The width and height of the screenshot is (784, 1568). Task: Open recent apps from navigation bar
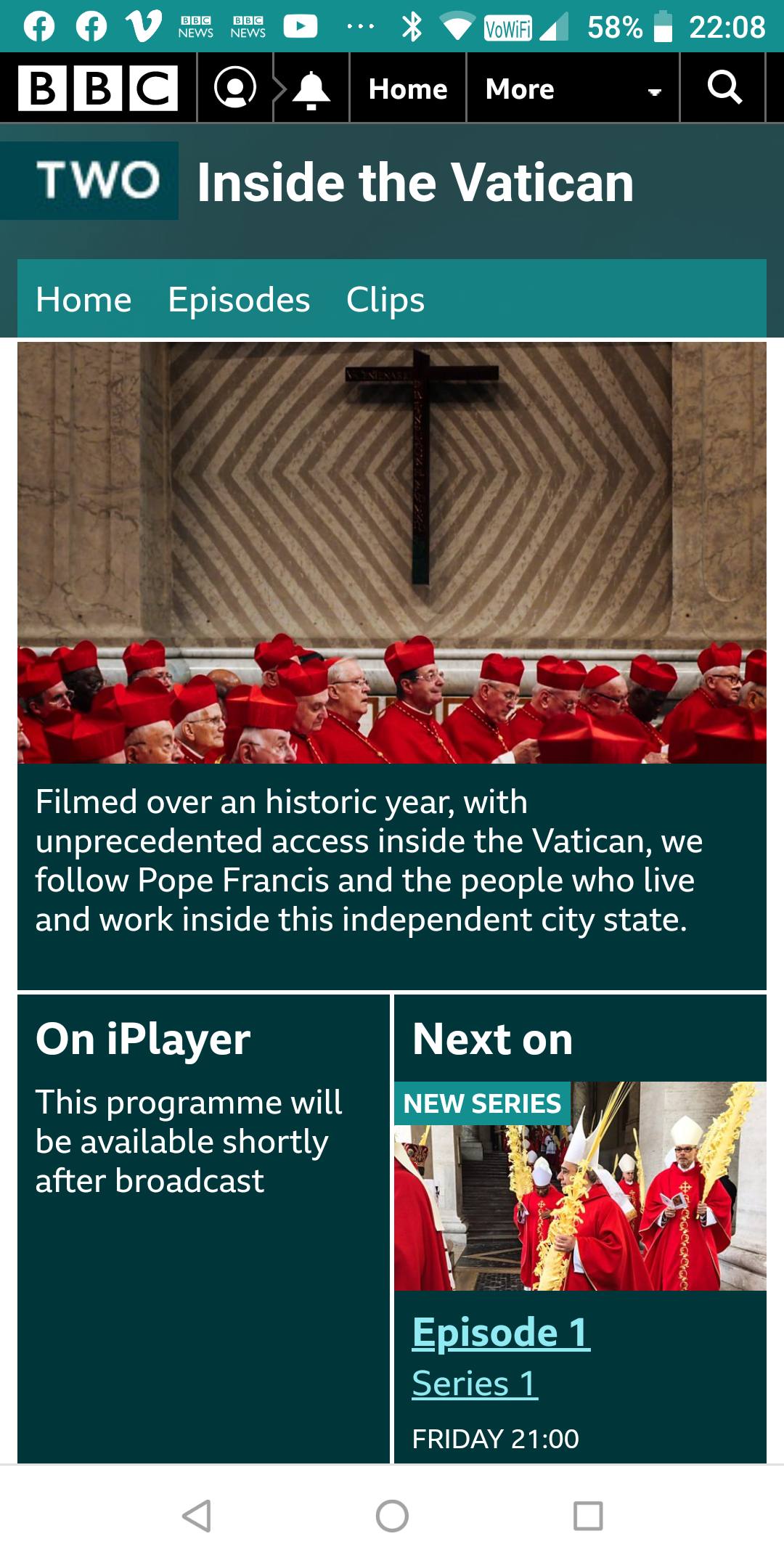click(x=588, y=1516)
